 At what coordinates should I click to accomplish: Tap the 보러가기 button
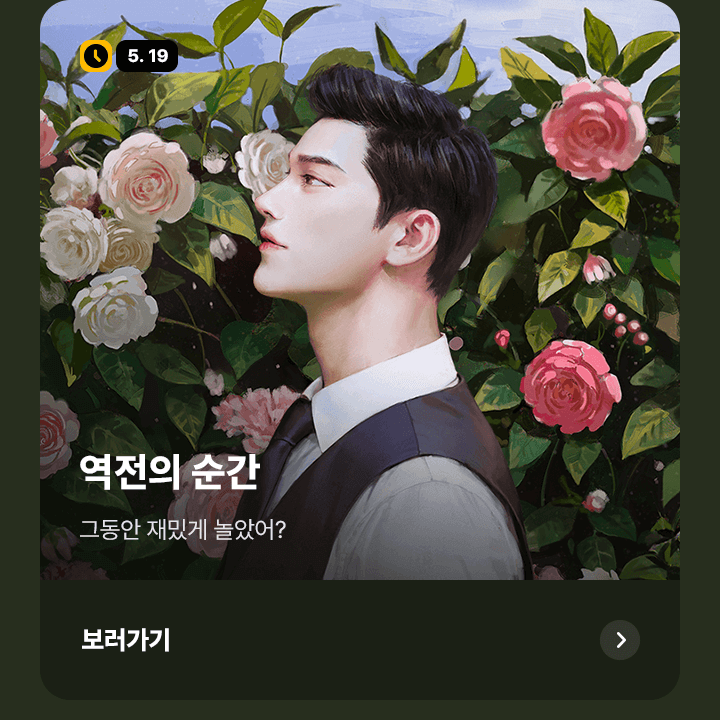(x=126, y=640)
